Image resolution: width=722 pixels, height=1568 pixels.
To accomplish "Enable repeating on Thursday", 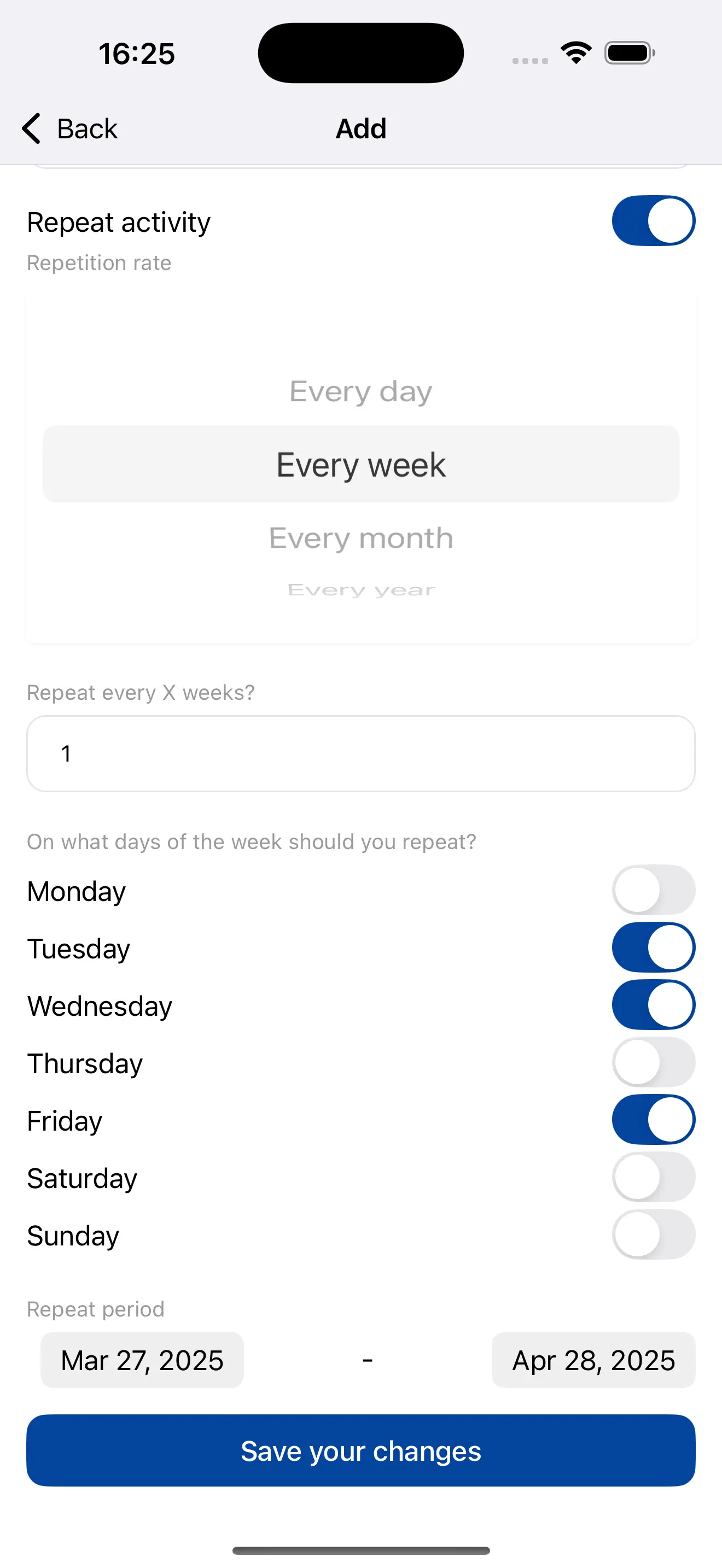I will 653,1062.
